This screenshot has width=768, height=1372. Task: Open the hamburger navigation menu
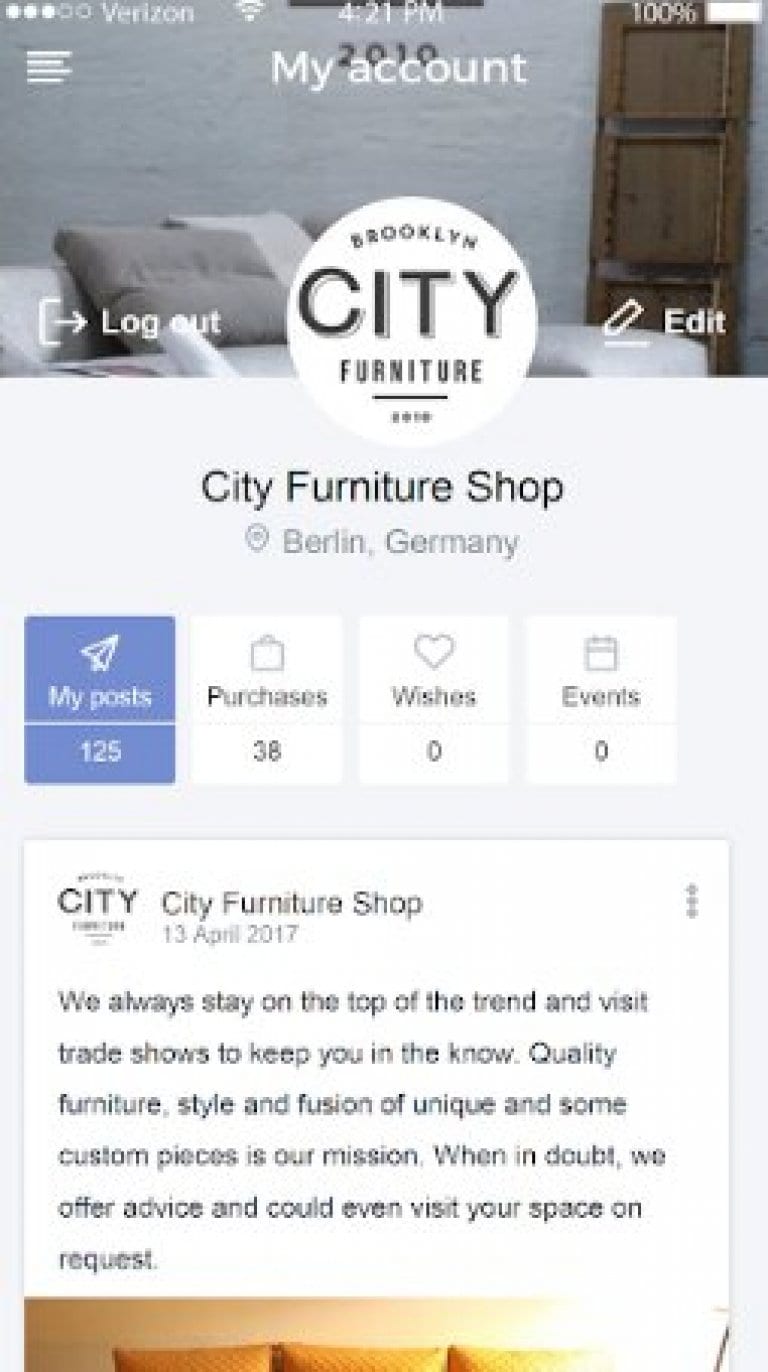tap(47, 68)
